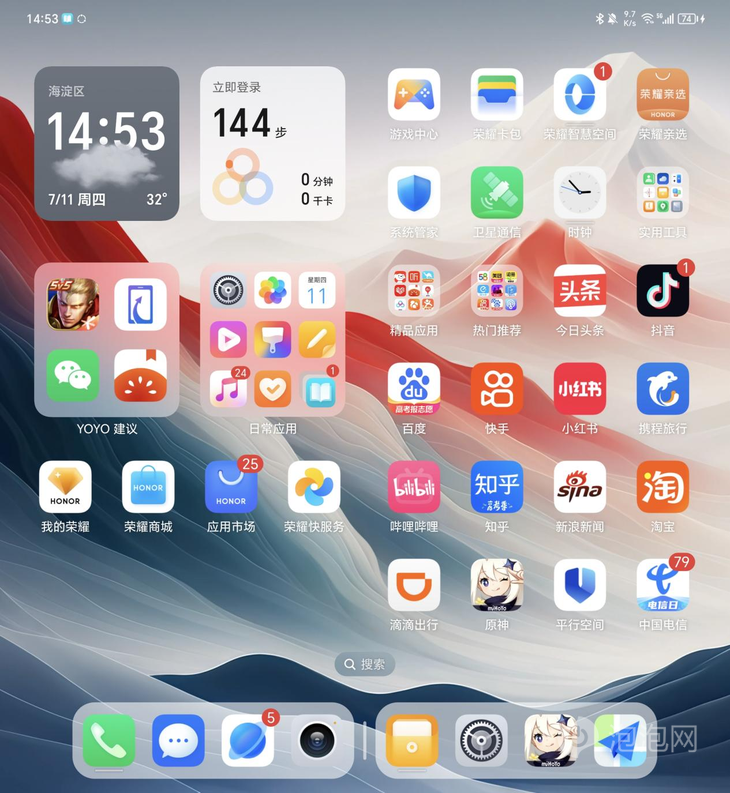
Task: Open the 时钟 clock app
Action: [x=580, y=193]
